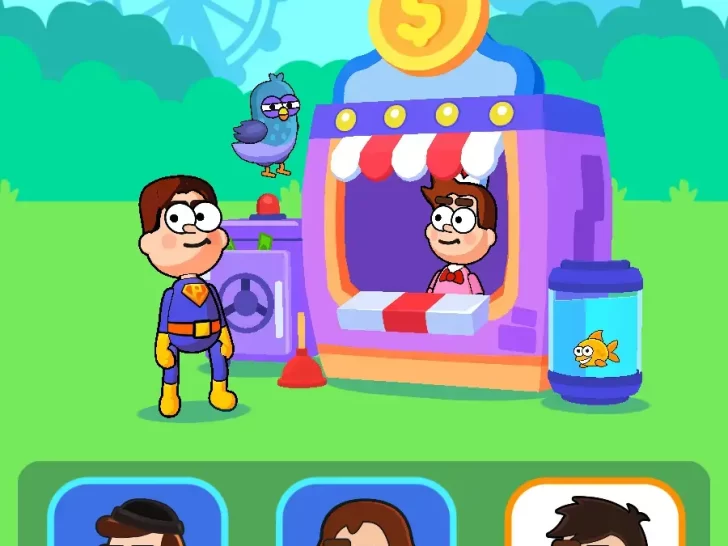Viewport: 728px width, 546px height.
Task: Select the character card wearing a black beanie
Action: pos(138,514)
